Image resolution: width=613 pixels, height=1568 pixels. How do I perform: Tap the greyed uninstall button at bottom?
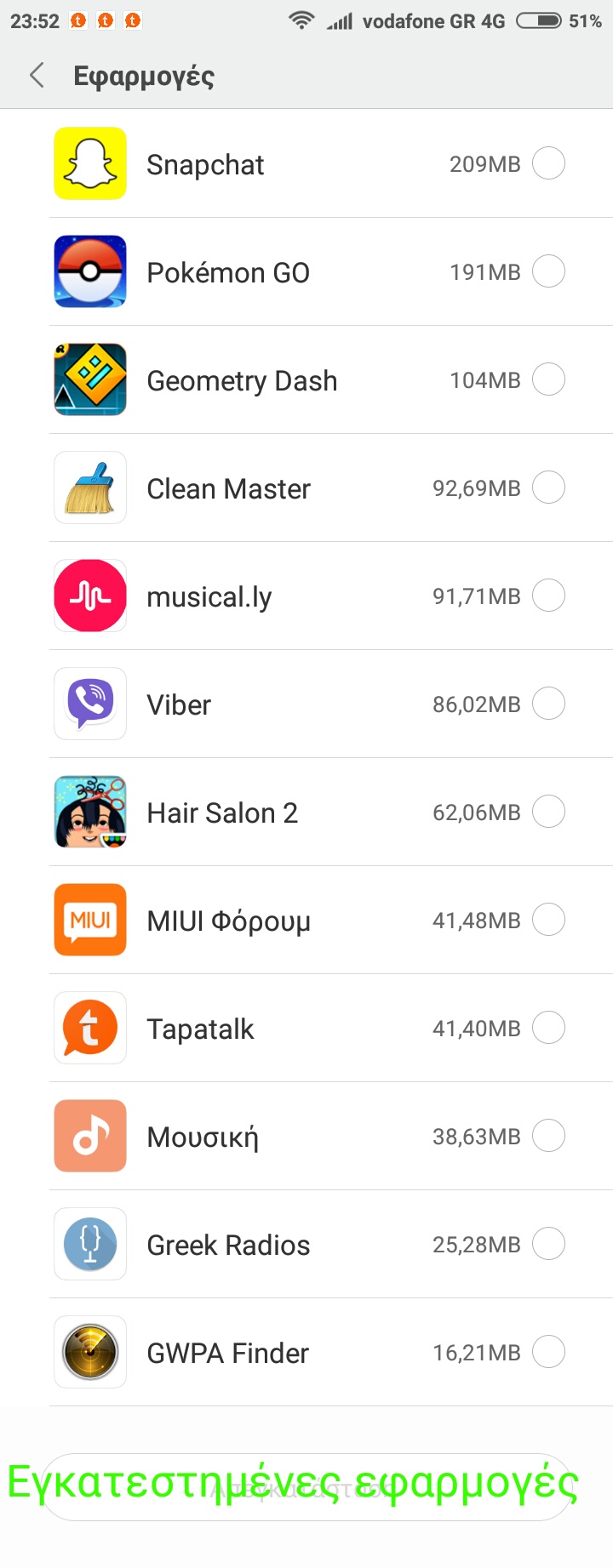(x=306, y=1487)
